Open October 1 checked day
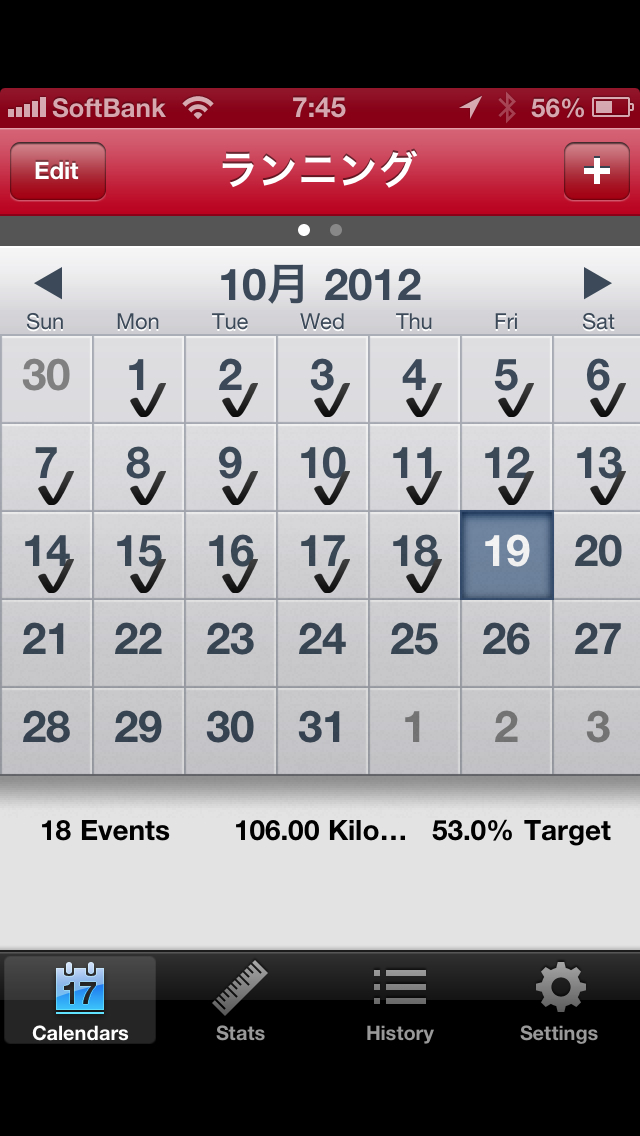The height and width of the screenshot is (1136, 640). 138,380
